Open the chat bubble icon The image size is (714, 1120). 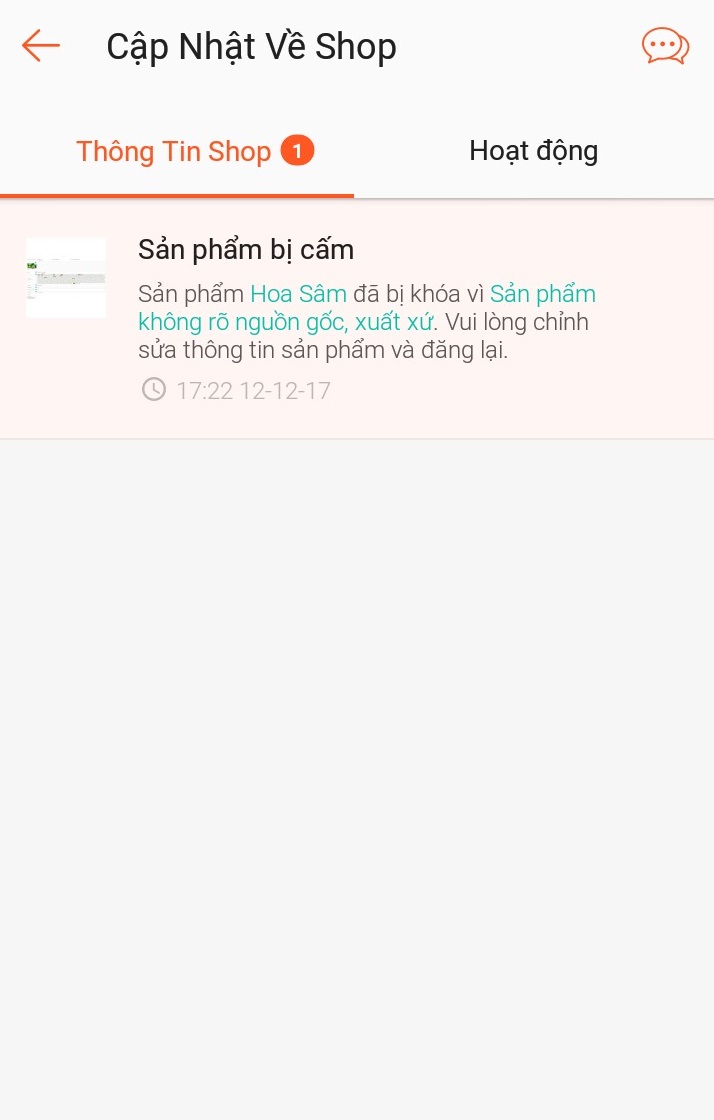(x=665, y=47)
